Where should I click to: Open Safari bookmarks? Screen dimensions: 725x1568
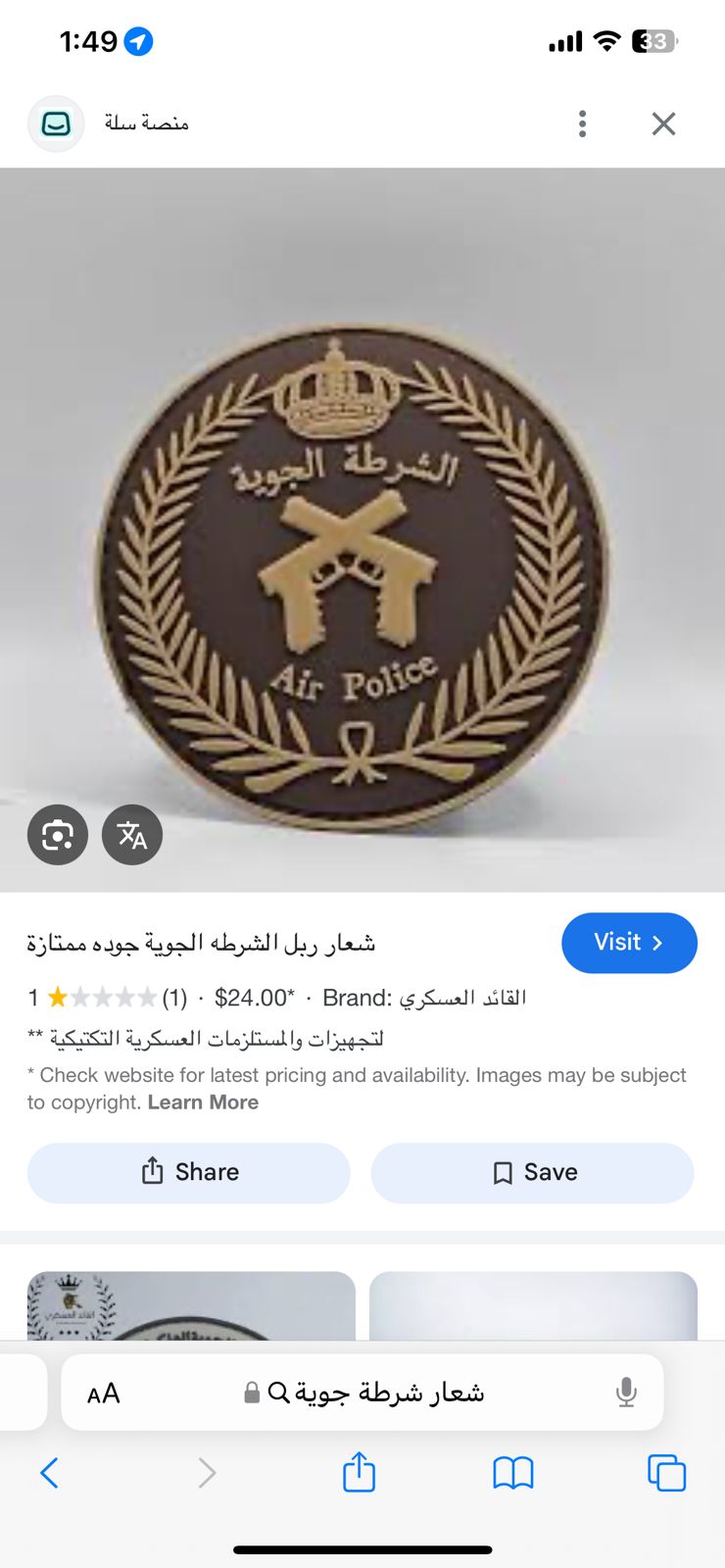point(512,1472)
